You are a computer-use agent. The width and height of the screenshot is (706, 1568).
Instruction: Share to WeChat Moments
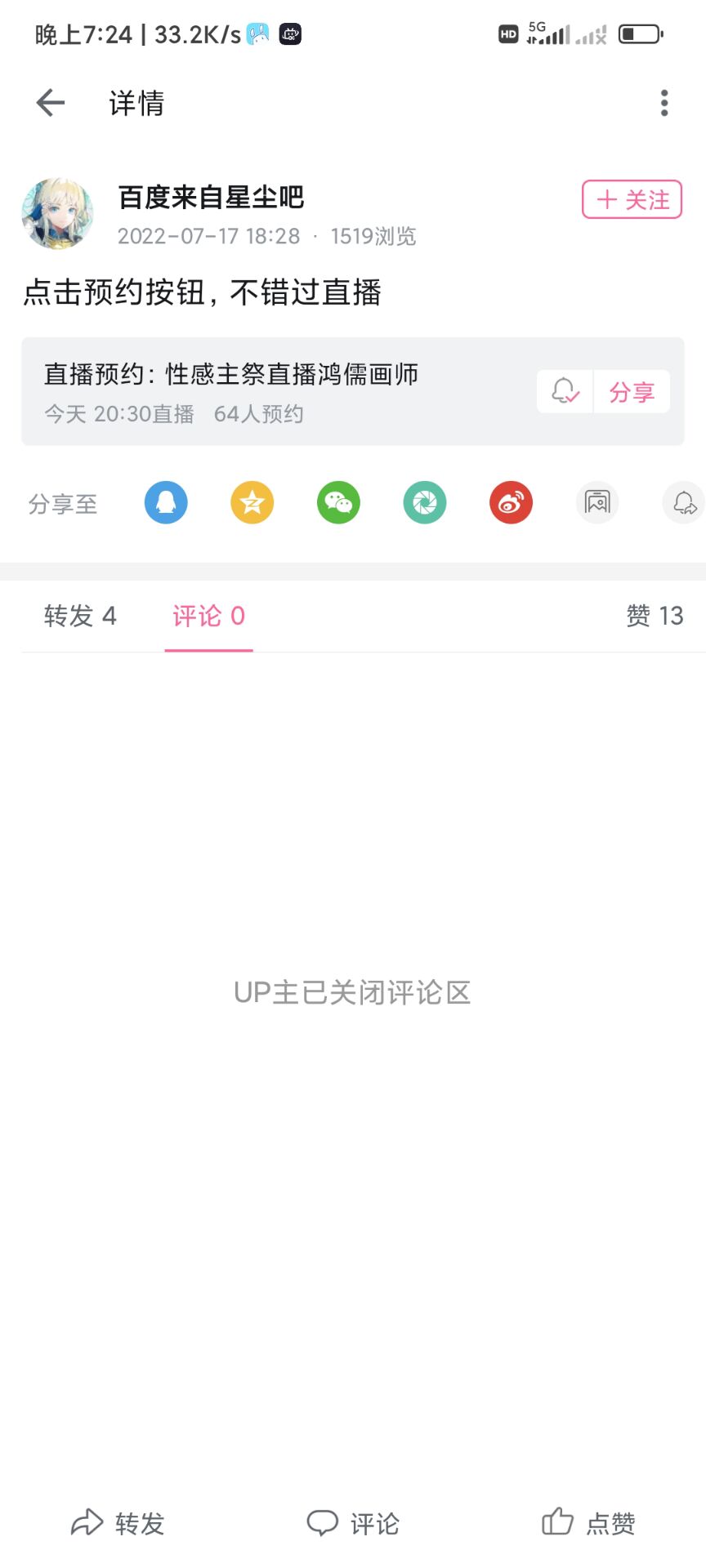(424, 502)
